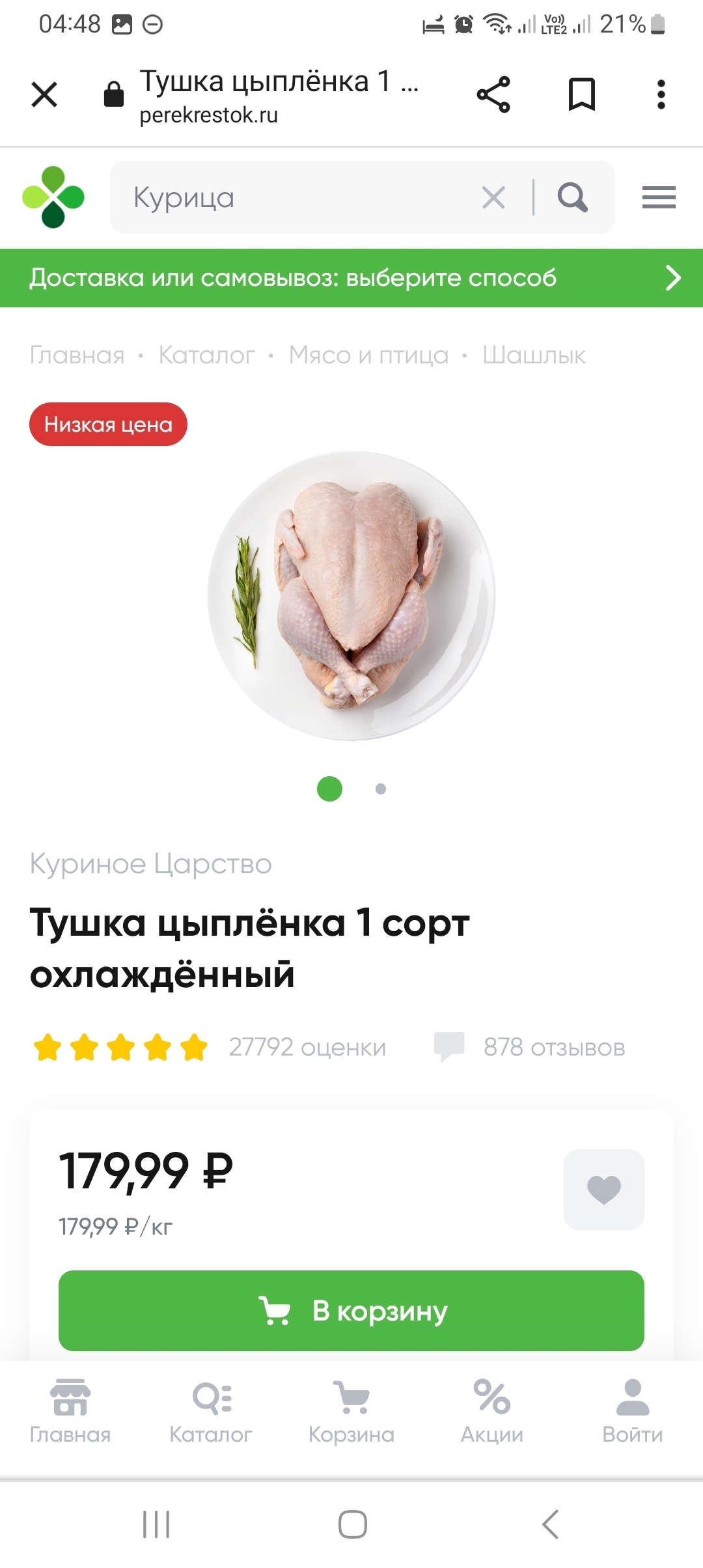Go back using system navigation

click(550, 1524)
